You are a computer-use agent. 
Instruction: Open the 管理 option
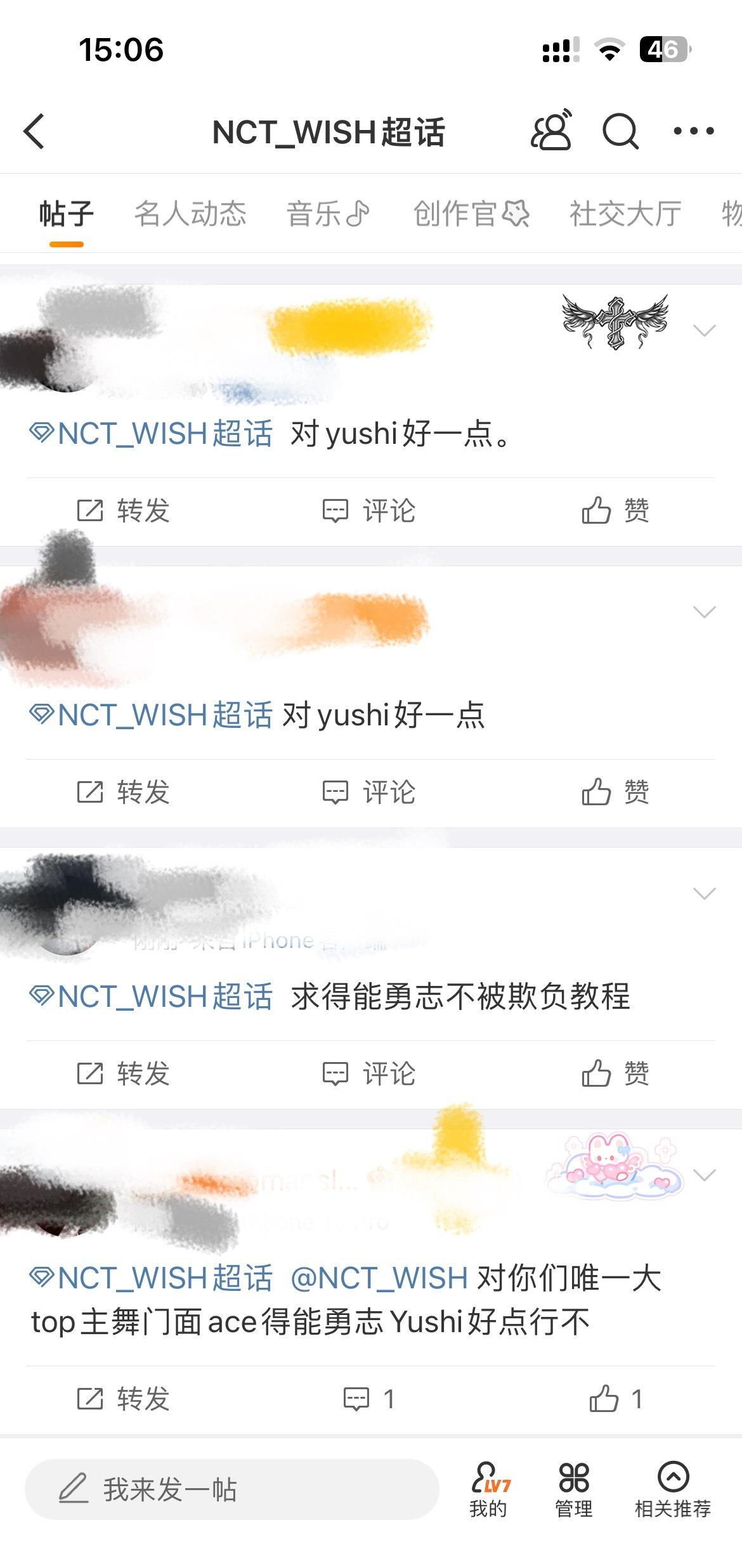tap(574, 1489)
